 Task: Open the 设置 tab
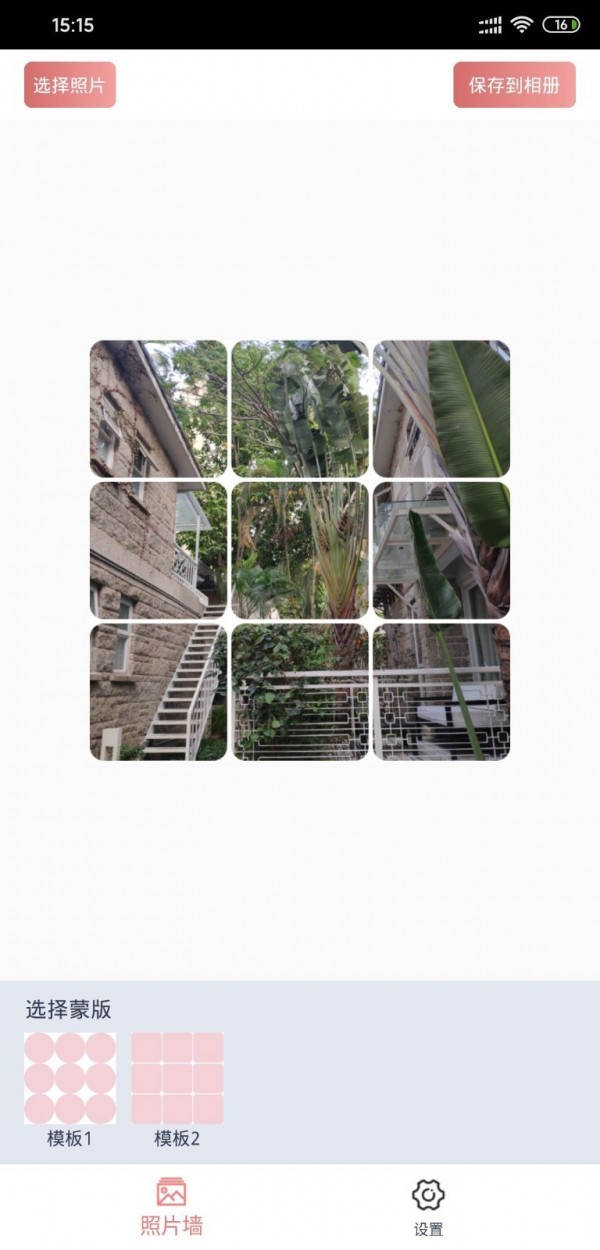pos(428,1208)
